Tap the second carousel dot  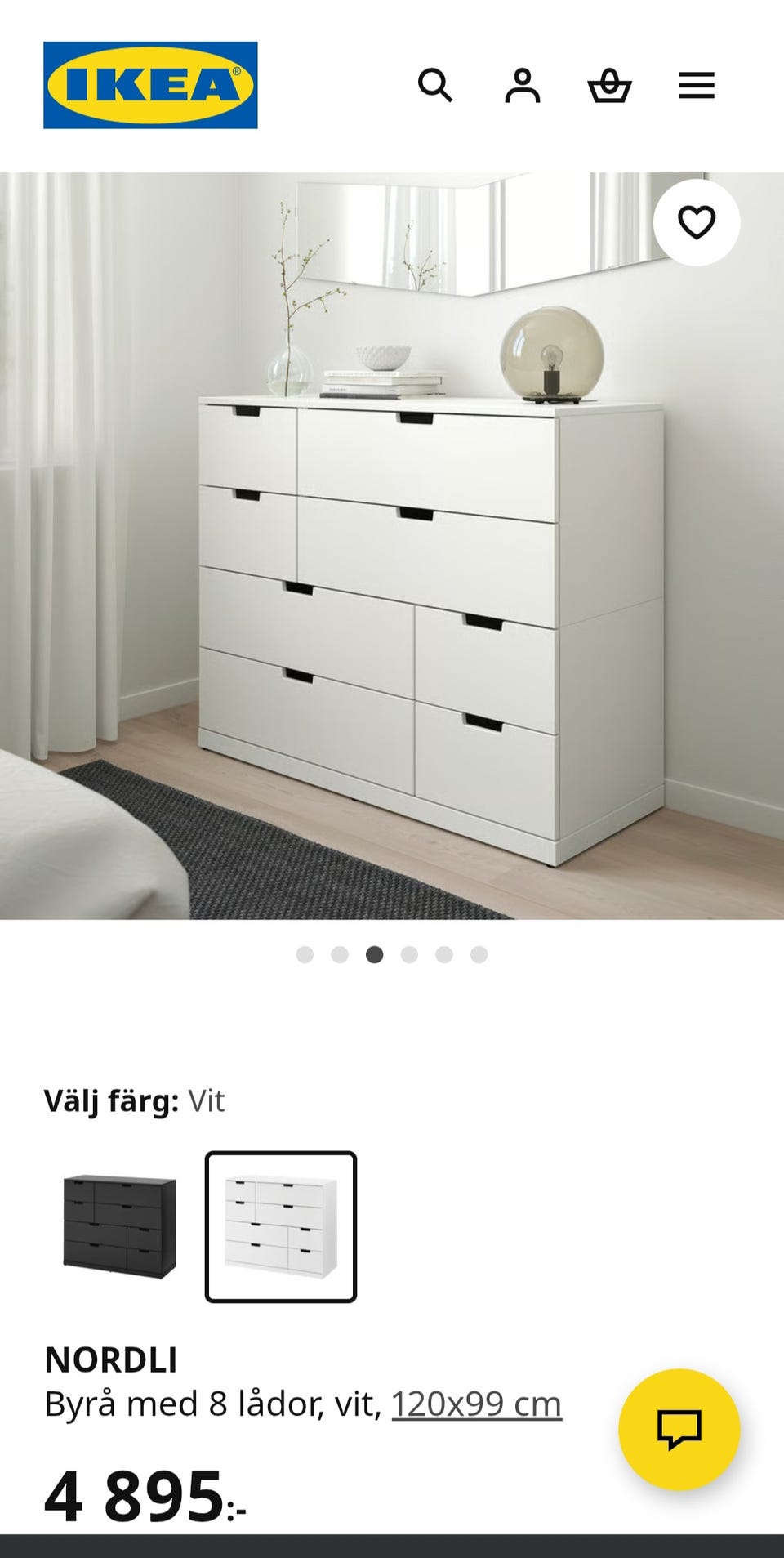pyautogui.click(x=339, y=953)
